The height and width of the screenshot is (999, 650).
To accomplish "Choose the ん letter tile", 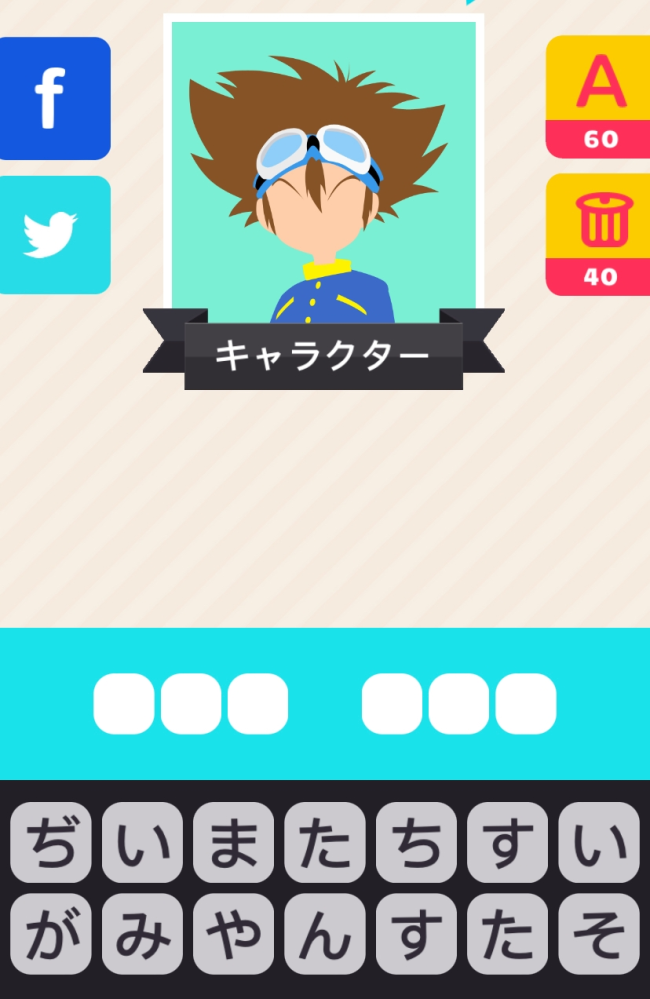I will pos(325,934).
